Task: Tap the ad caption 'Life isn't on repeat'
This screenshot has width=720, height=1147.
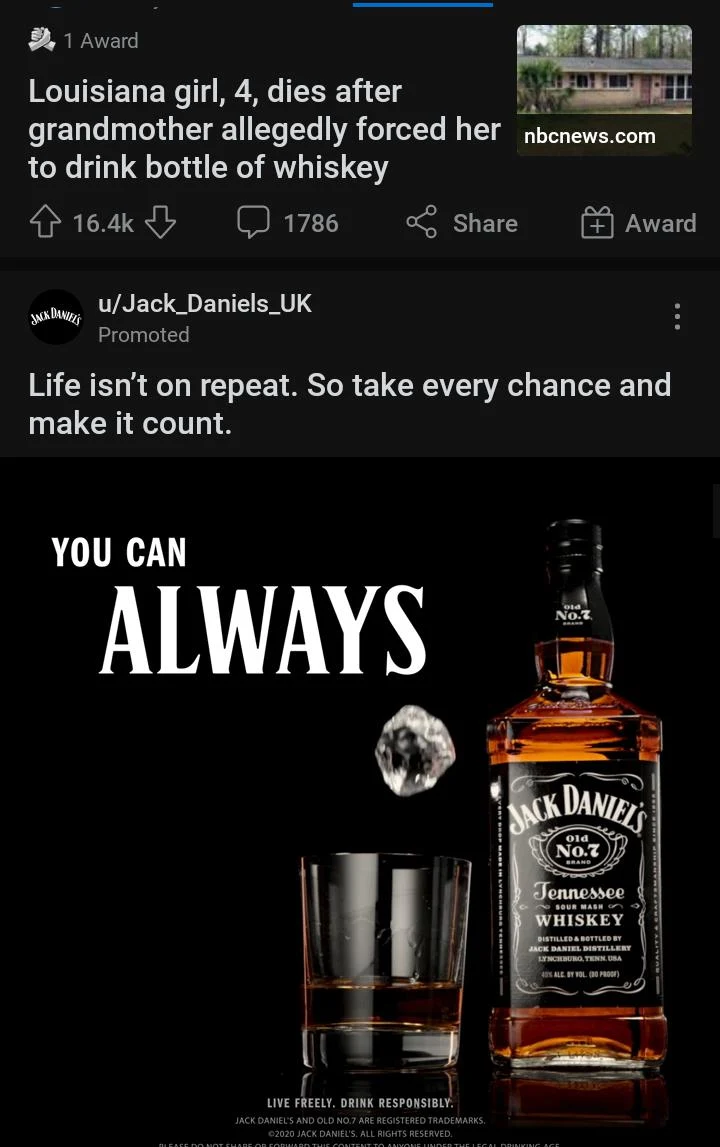Action: 349,403
